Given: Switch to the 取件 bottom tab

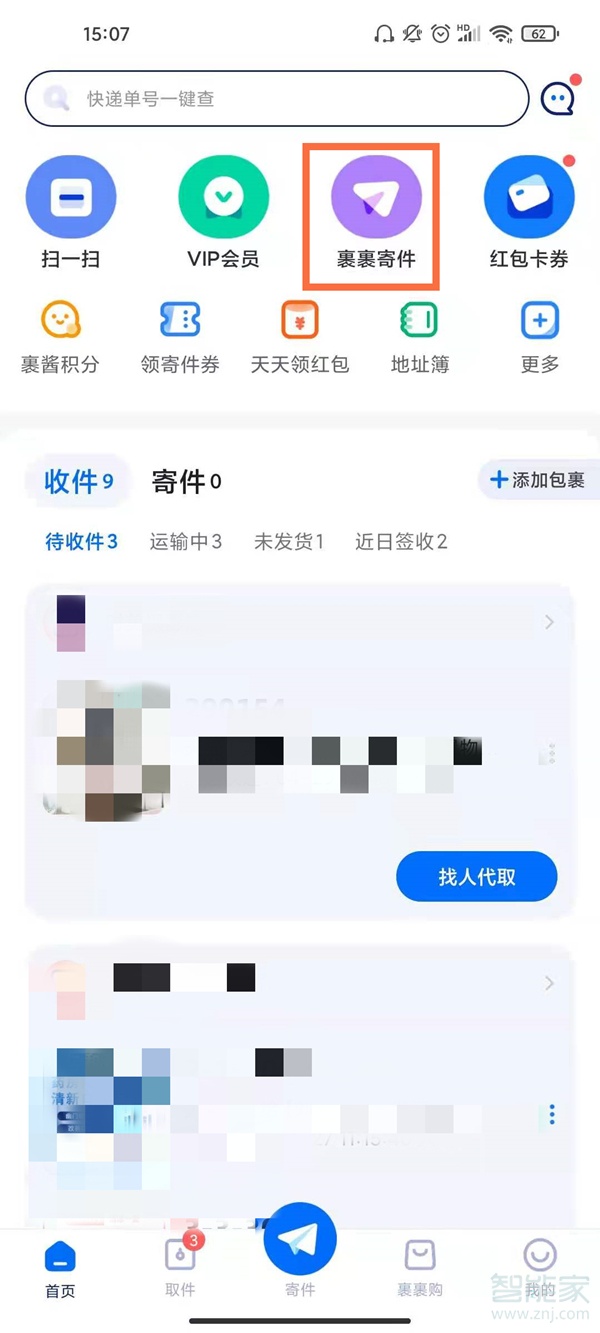Looking at the screenshot, I should click(180, 1269).
